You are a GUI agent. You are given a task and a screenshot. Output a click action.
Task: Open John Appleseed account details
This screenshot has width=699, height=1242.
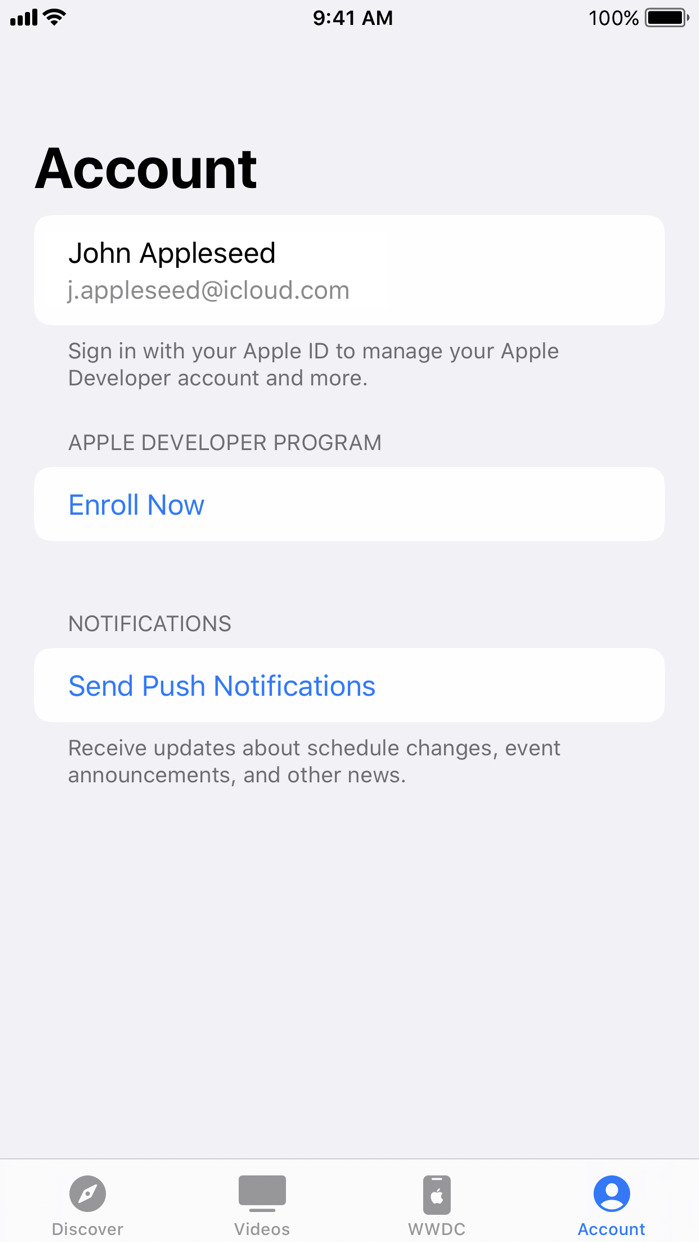(x=349, y=270)
